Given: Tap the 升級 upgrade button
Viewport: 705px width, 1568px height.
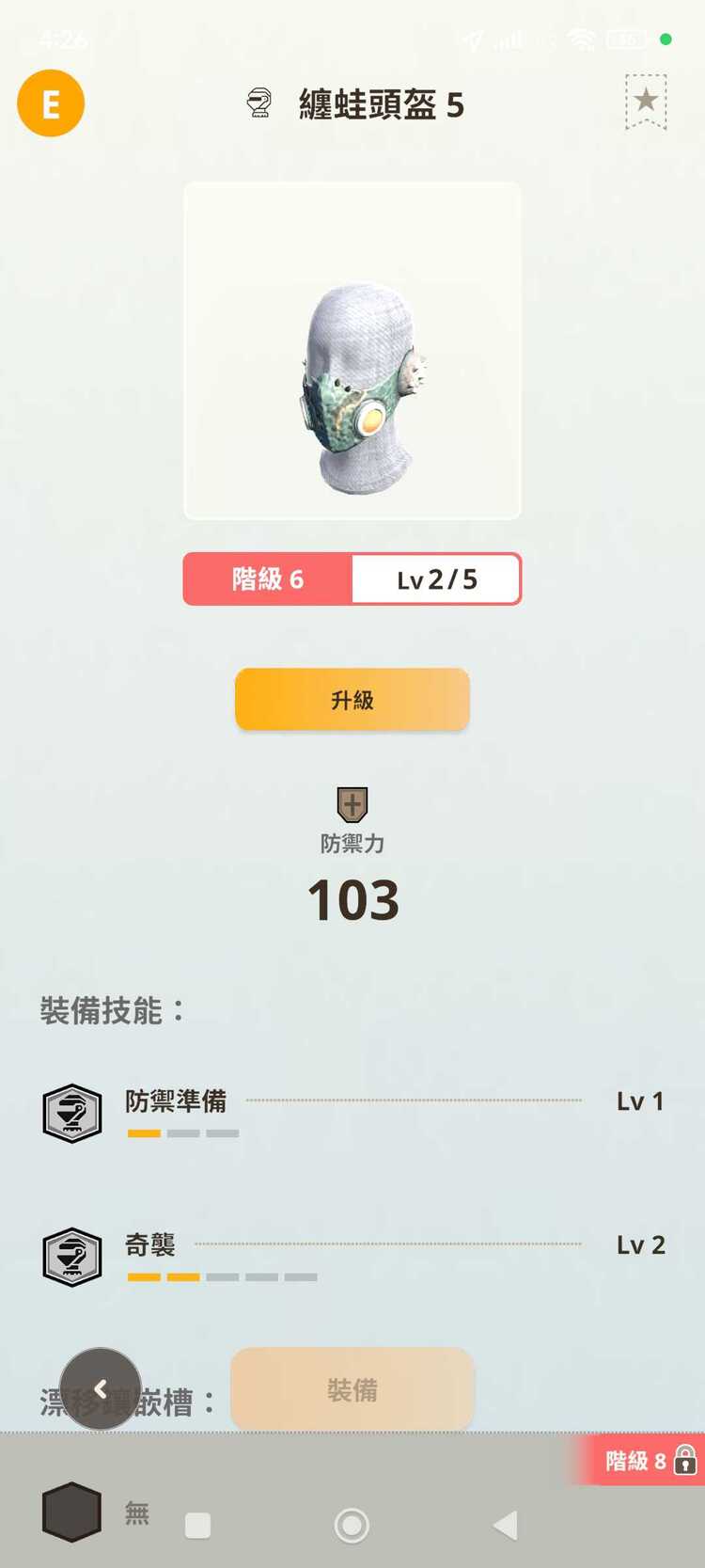Looking at the screenshot, I should [x=352, y=699].
